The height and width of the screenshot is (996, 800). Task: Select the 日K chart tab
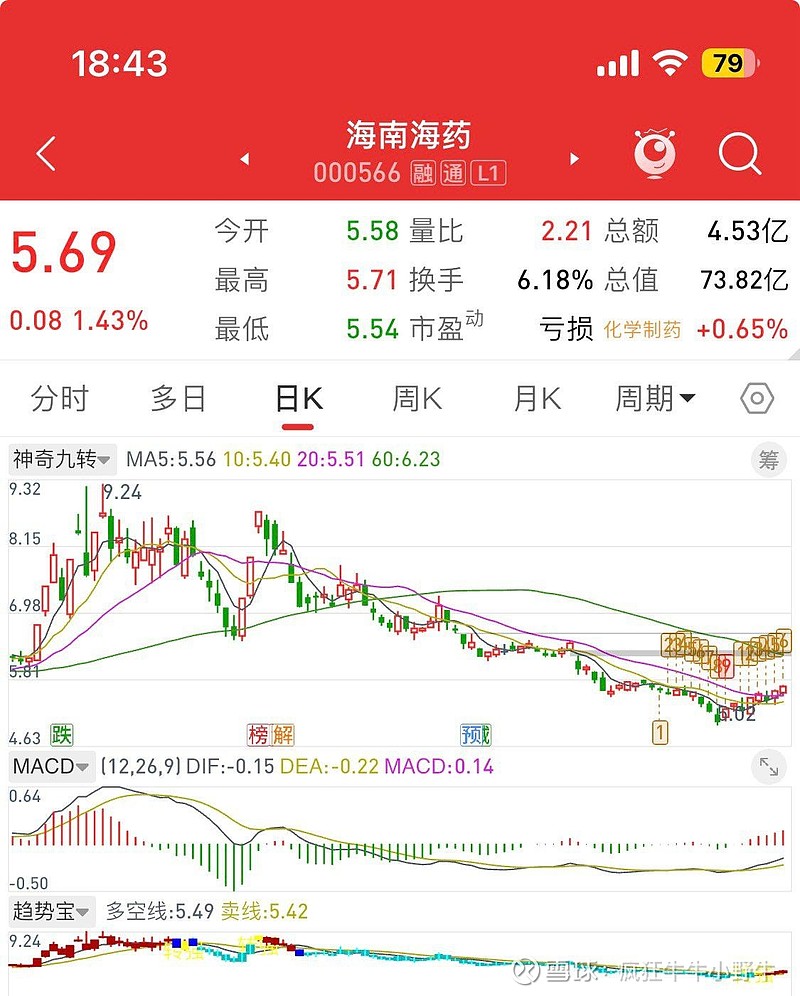[x=298, y=399]
